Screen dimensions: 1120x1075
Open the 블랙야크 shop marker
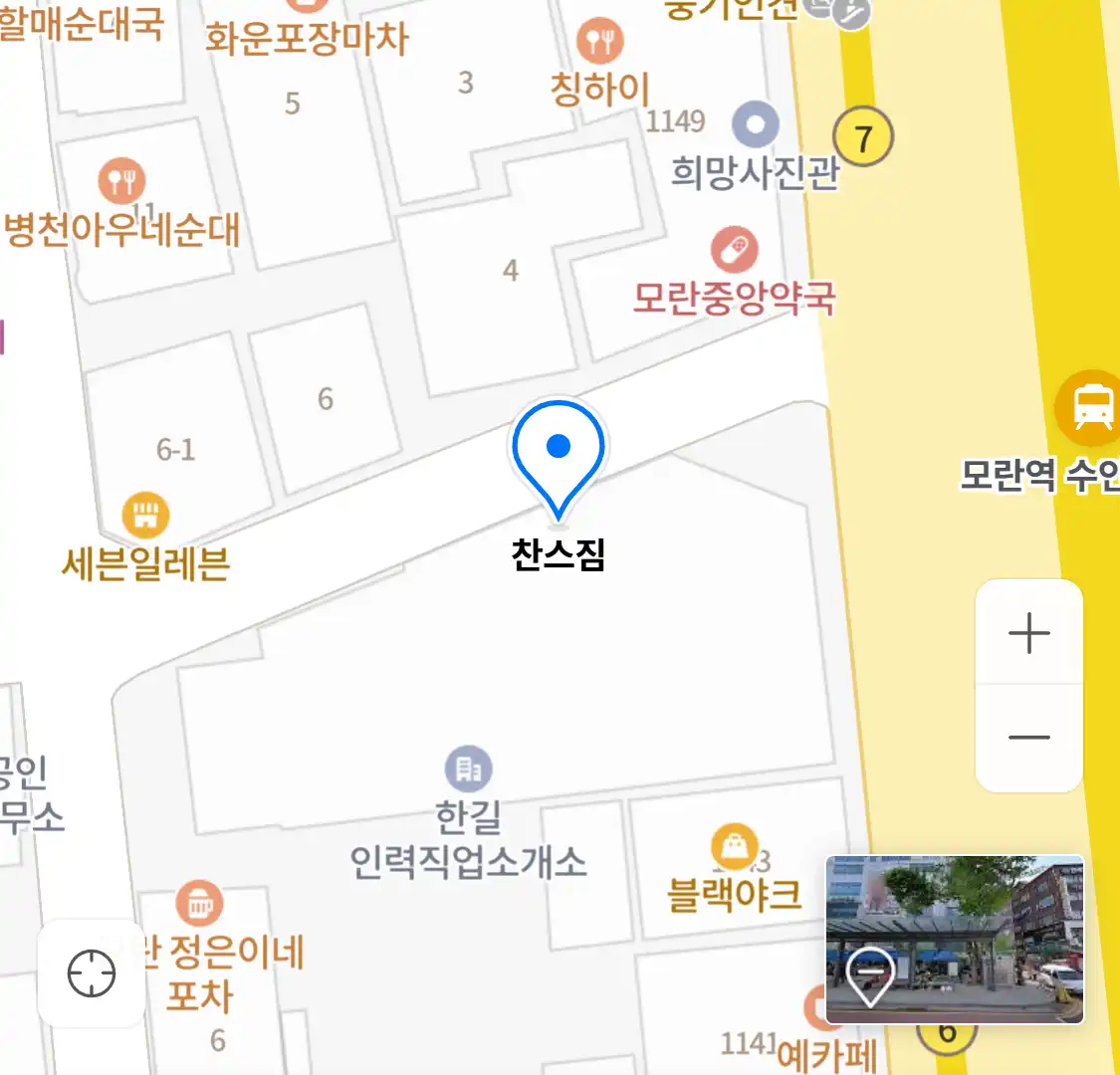tap(734, 847)
